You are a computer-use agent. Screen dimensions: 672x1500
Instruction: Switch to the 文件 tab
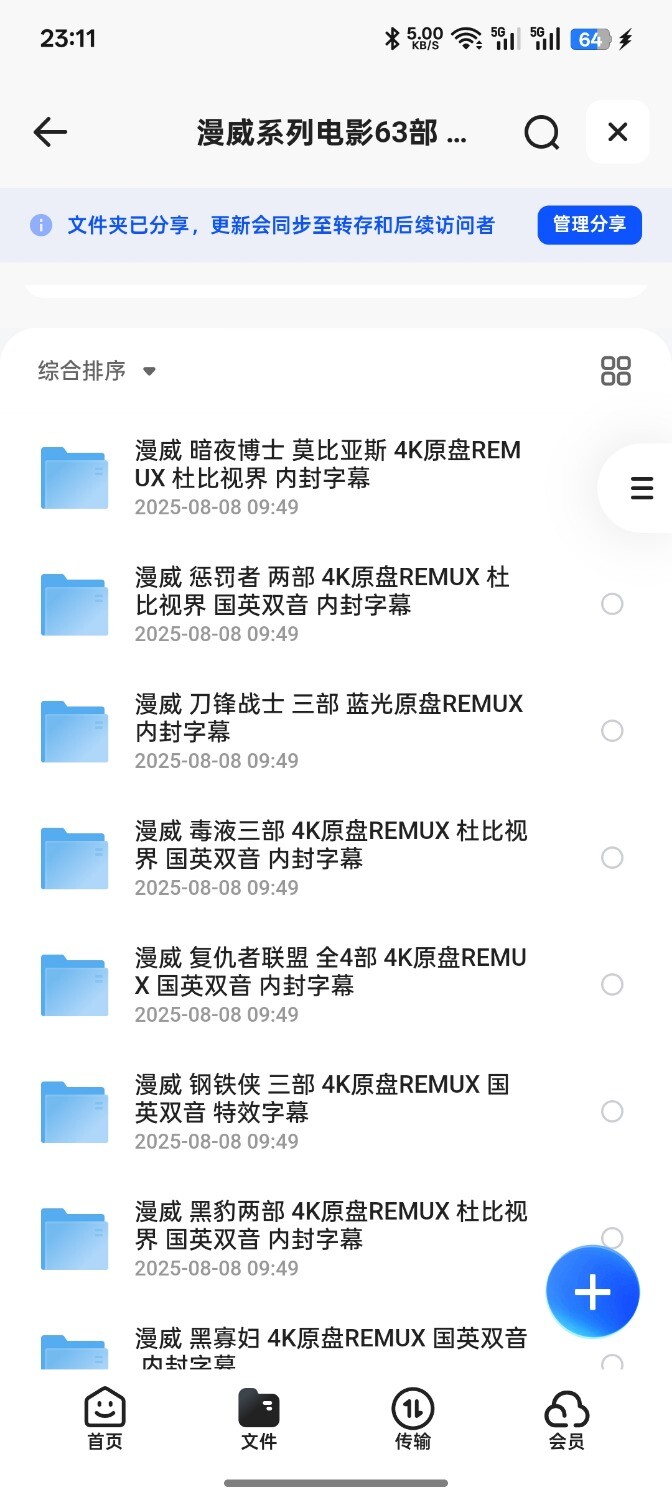click(x=259, y=1419)
